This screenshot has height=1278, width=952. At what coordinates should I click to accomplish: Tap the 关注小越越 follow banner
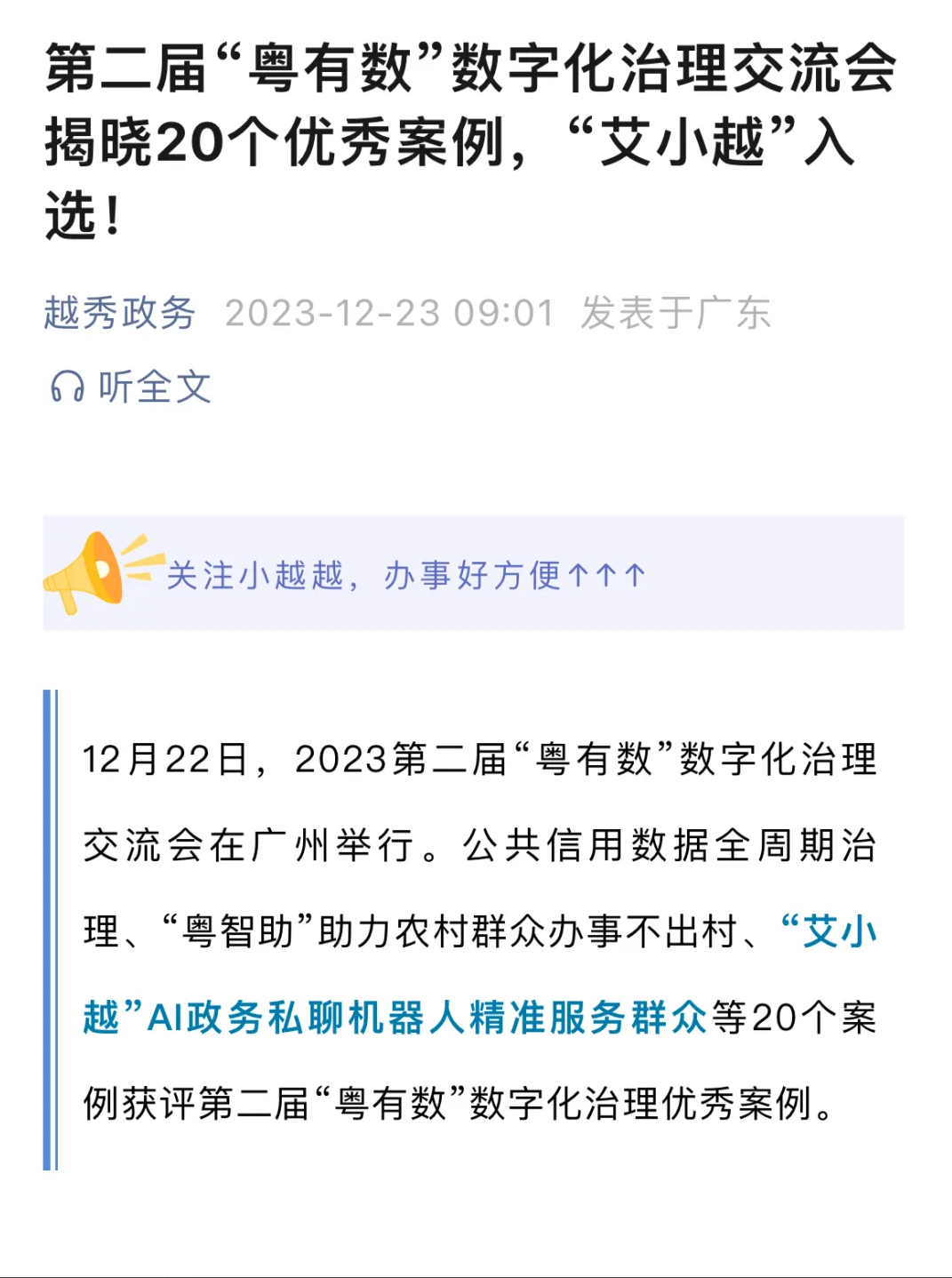[x=473, y=573]
